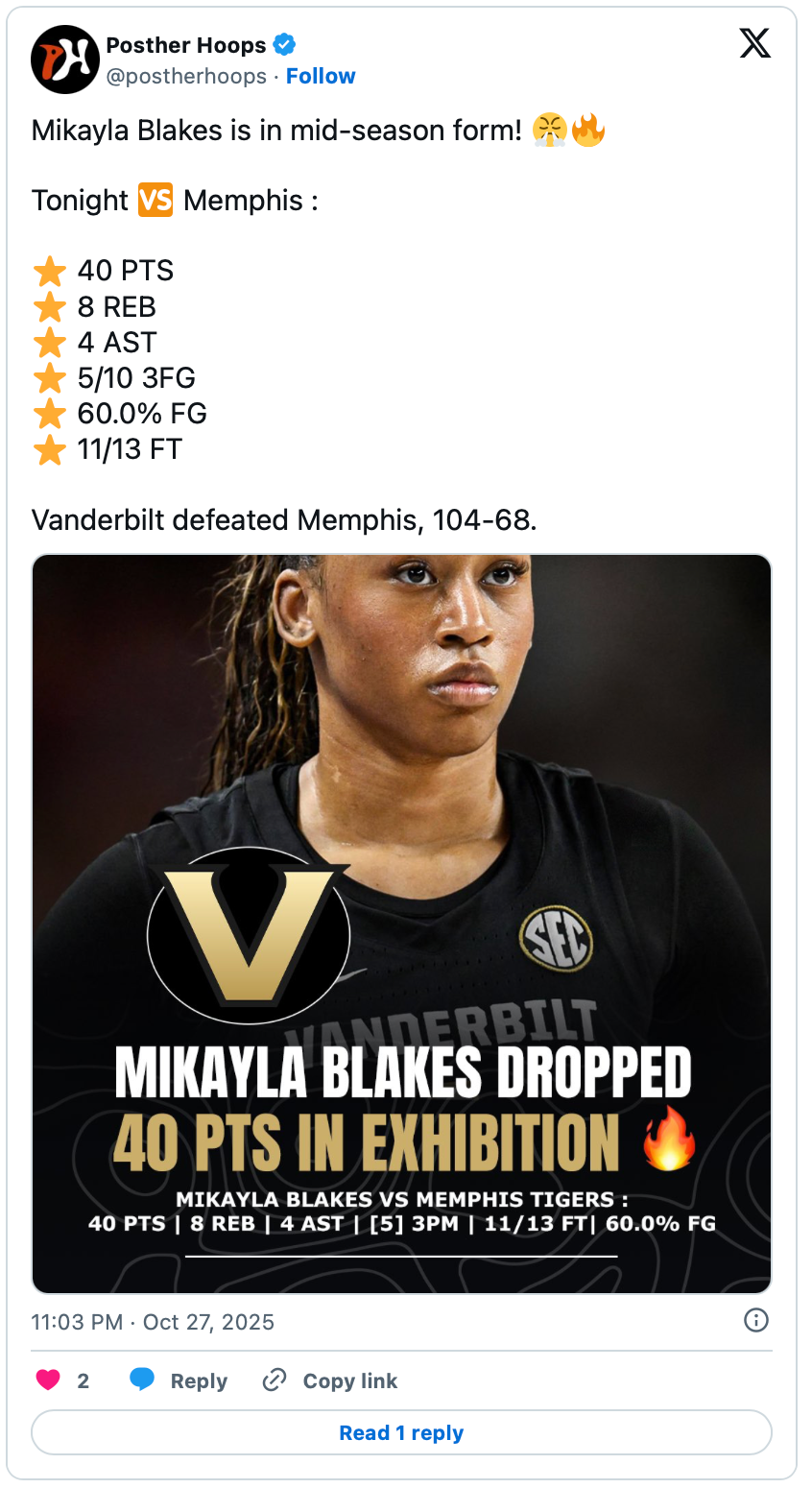812x1488 pixels.
Task: Open the Mikayla Blakes post image
Action: (401, 924)
